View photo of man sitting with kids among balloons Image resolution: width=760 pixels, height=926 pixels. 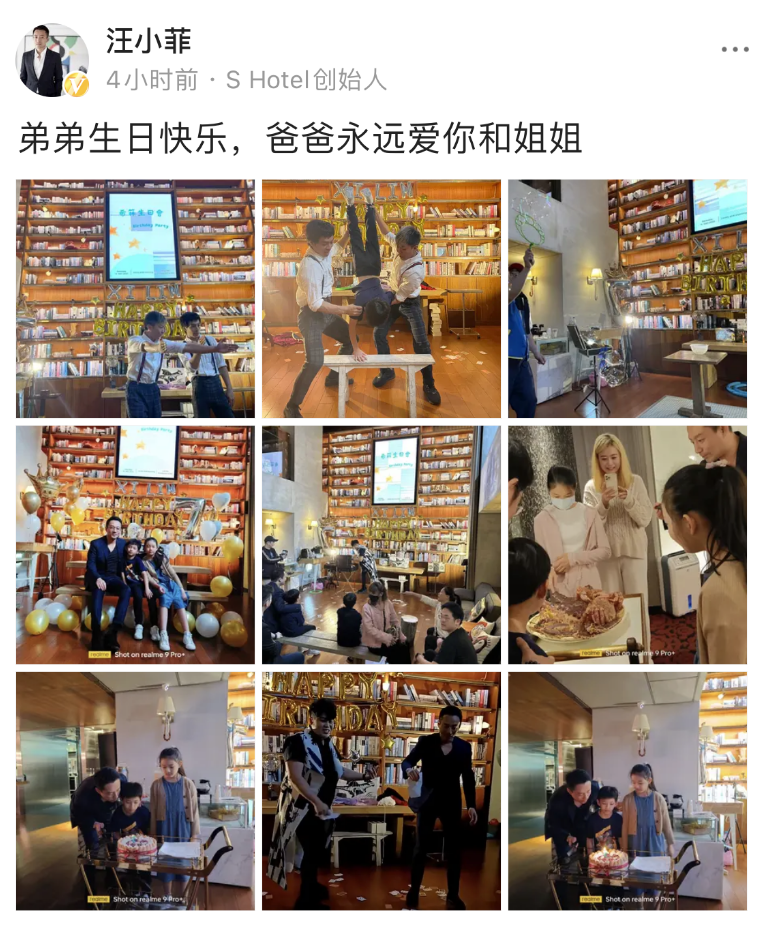pos(135,544)
